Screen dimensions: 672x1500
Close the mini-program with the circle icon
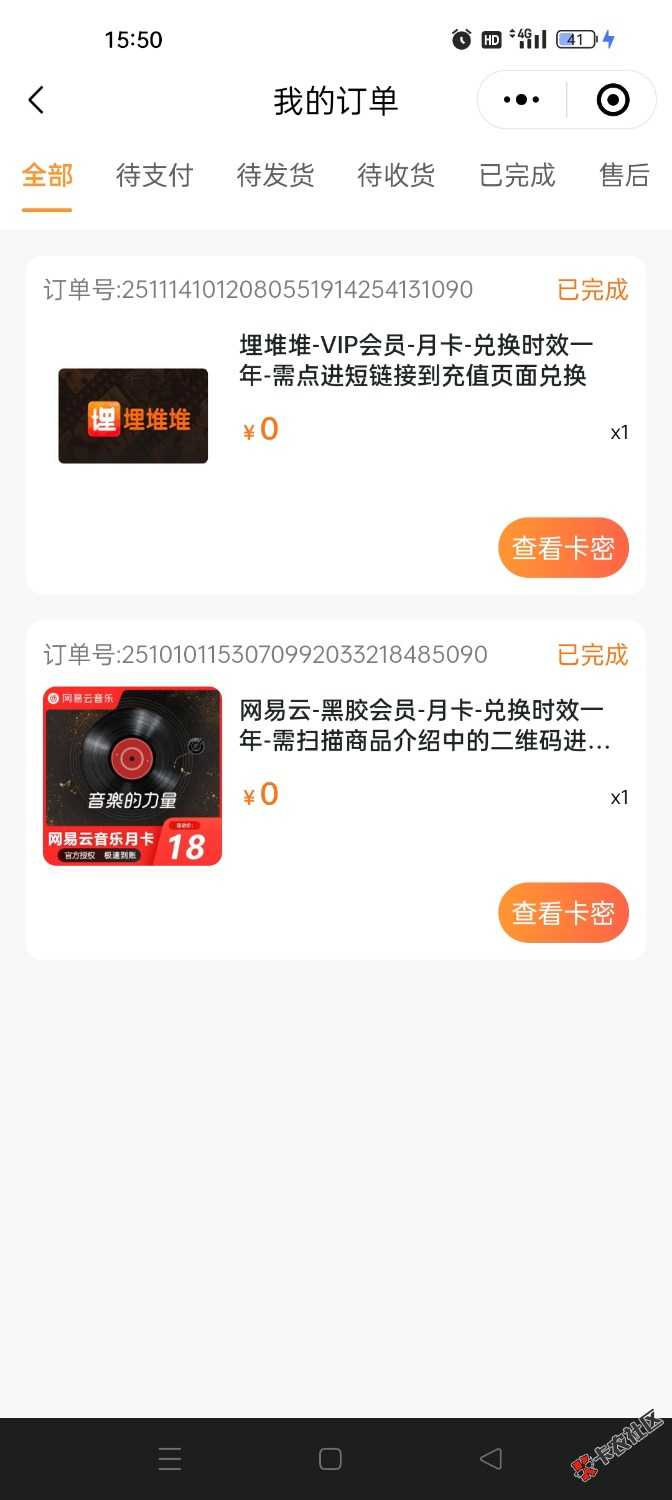click(612, 100)
